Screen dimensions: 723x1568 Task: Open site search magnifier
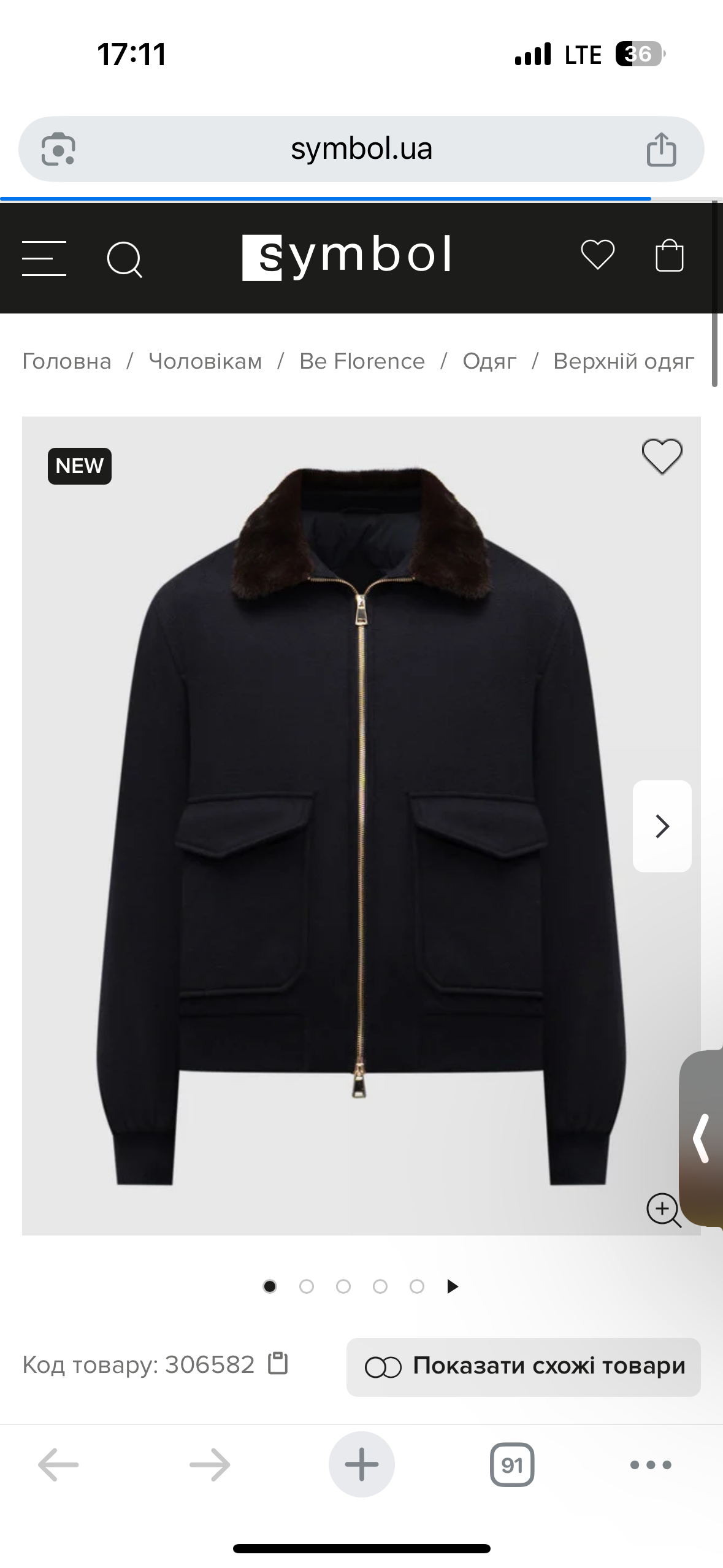124,259
